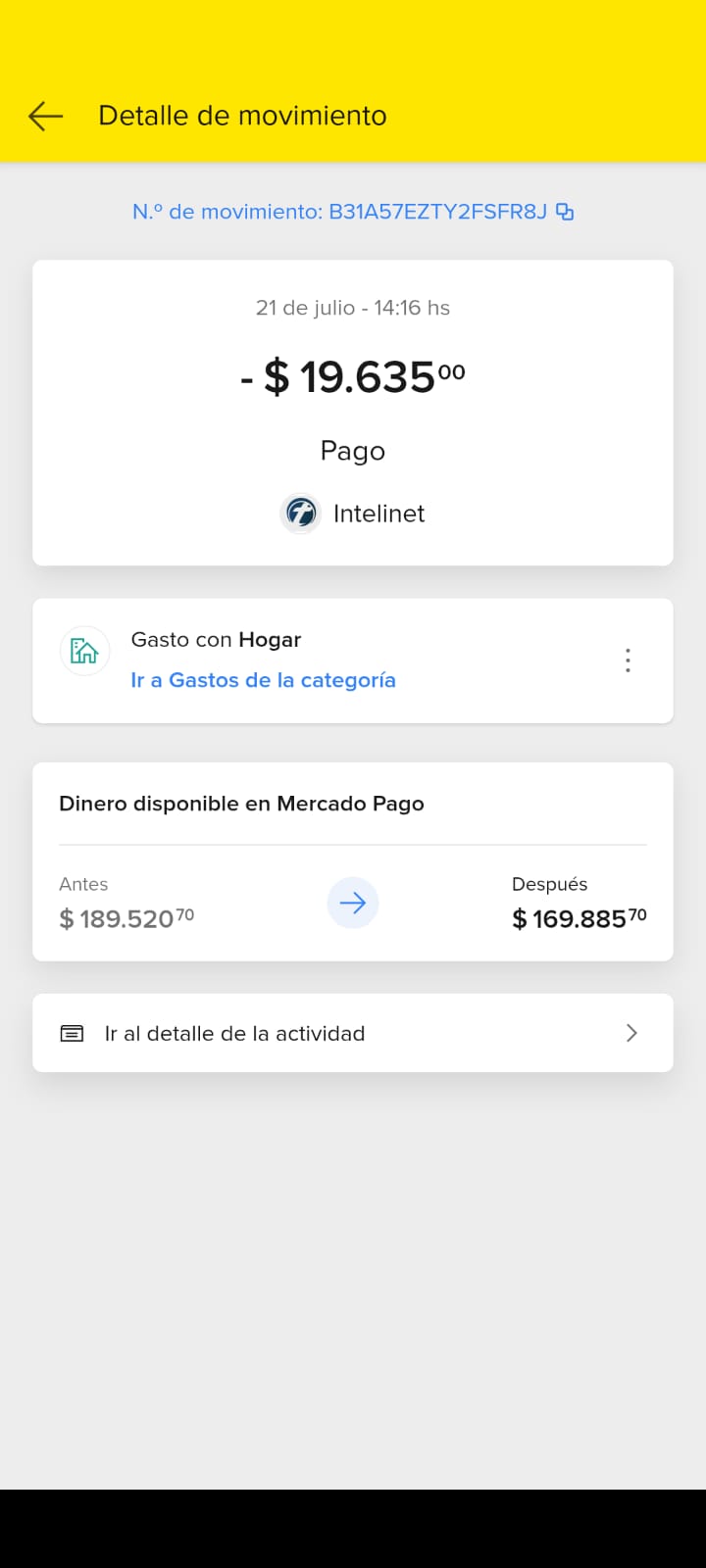
Task: Copy the movement number
Action: (x=565, y=212)
